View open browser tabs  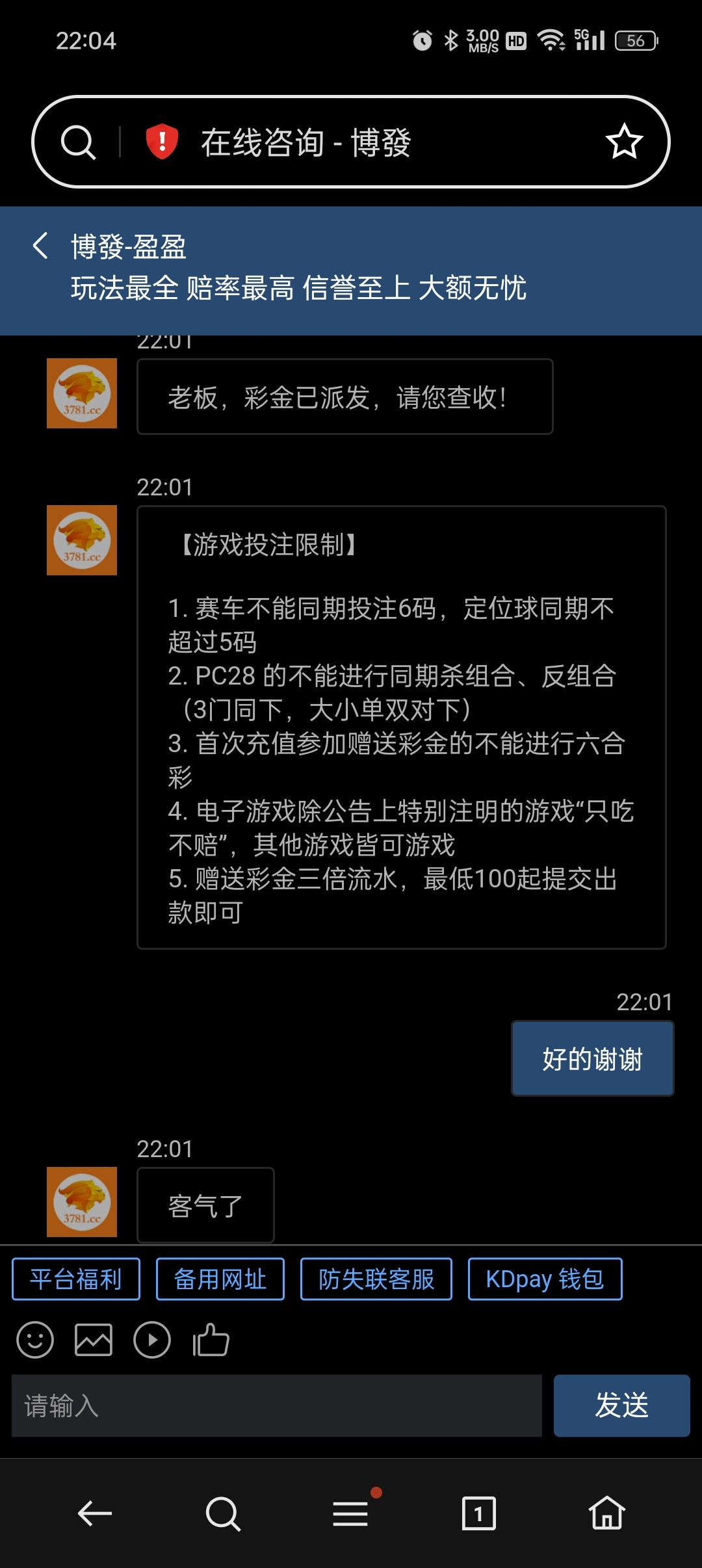(478, 1513)
